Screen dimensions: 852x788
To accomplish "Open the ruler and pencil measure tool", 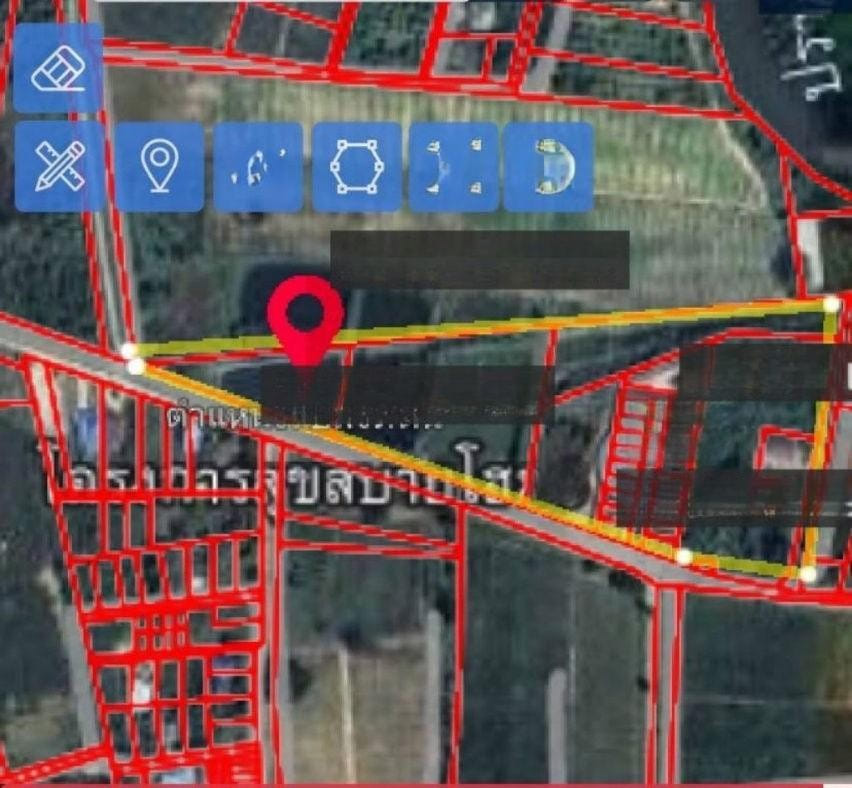I will point(58,167).
